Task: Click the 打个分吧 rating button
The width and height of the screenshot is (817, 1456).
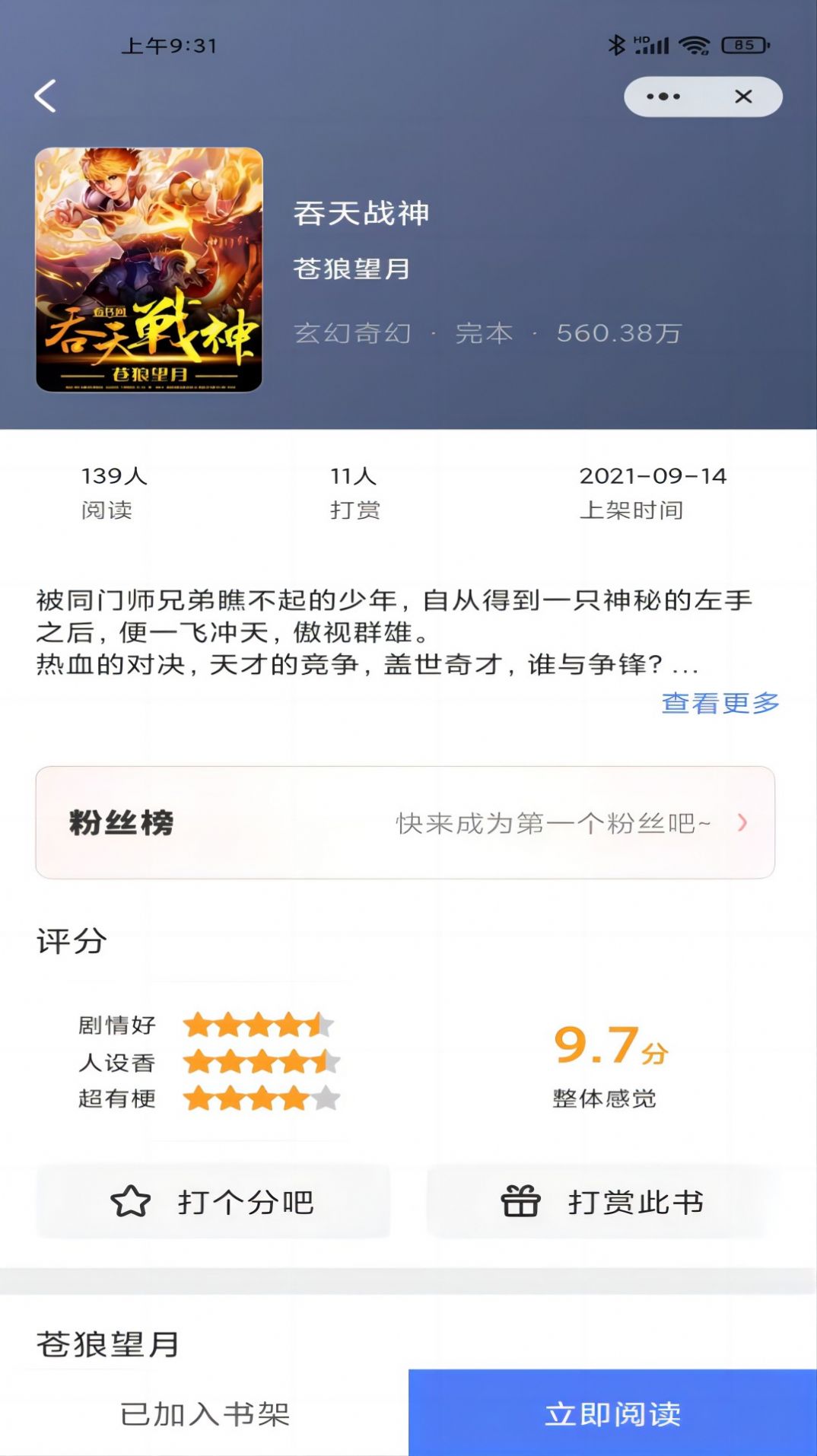Action: 214,1202
